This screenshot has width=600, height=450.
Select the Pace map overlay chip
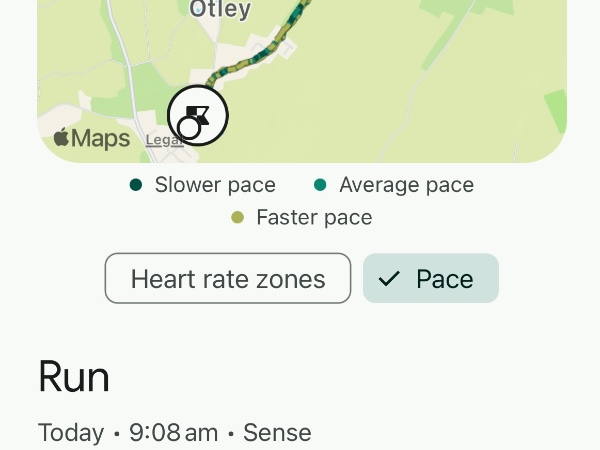click(x=431, y=278)
